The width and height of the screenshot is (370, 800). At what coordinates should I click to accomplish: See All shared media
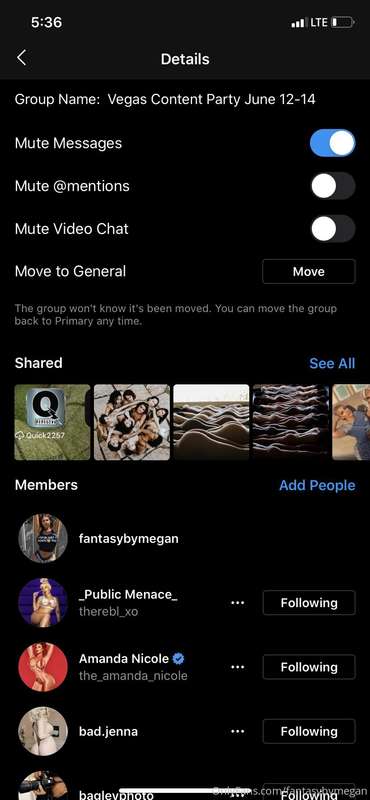point(332,363)
